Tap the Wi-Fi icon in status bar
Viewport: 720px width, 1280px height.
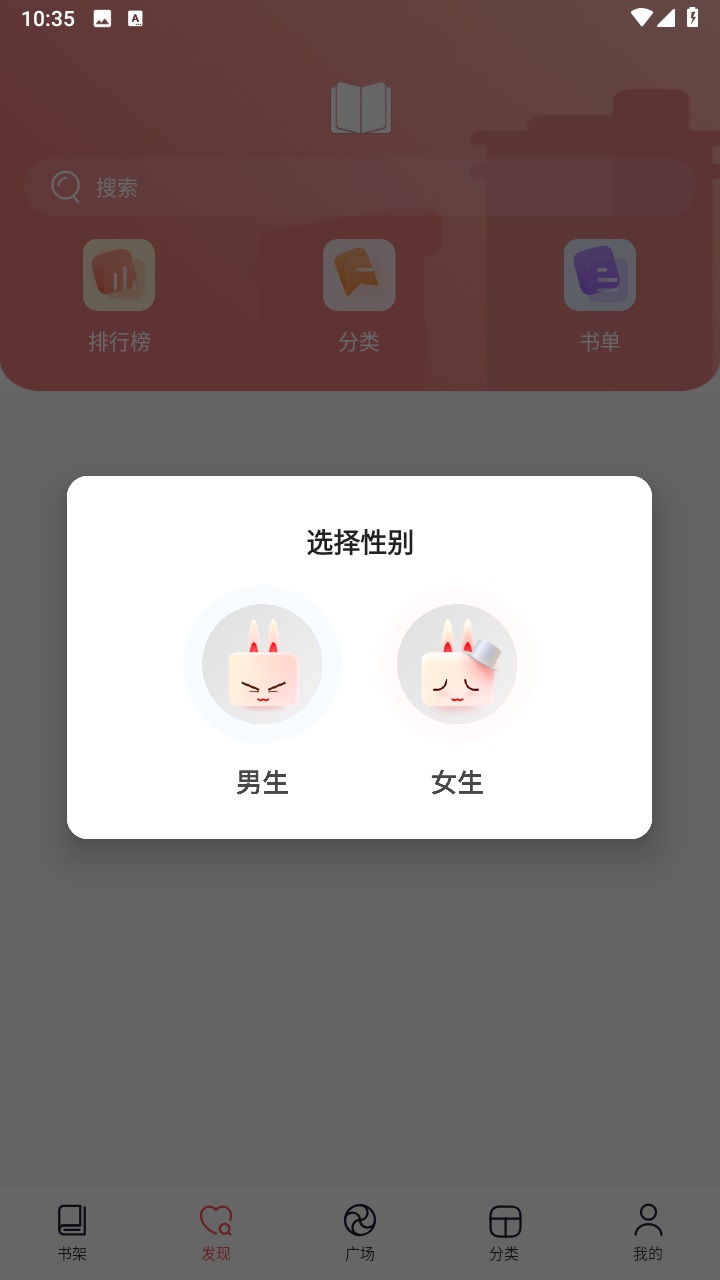point(641,17)
